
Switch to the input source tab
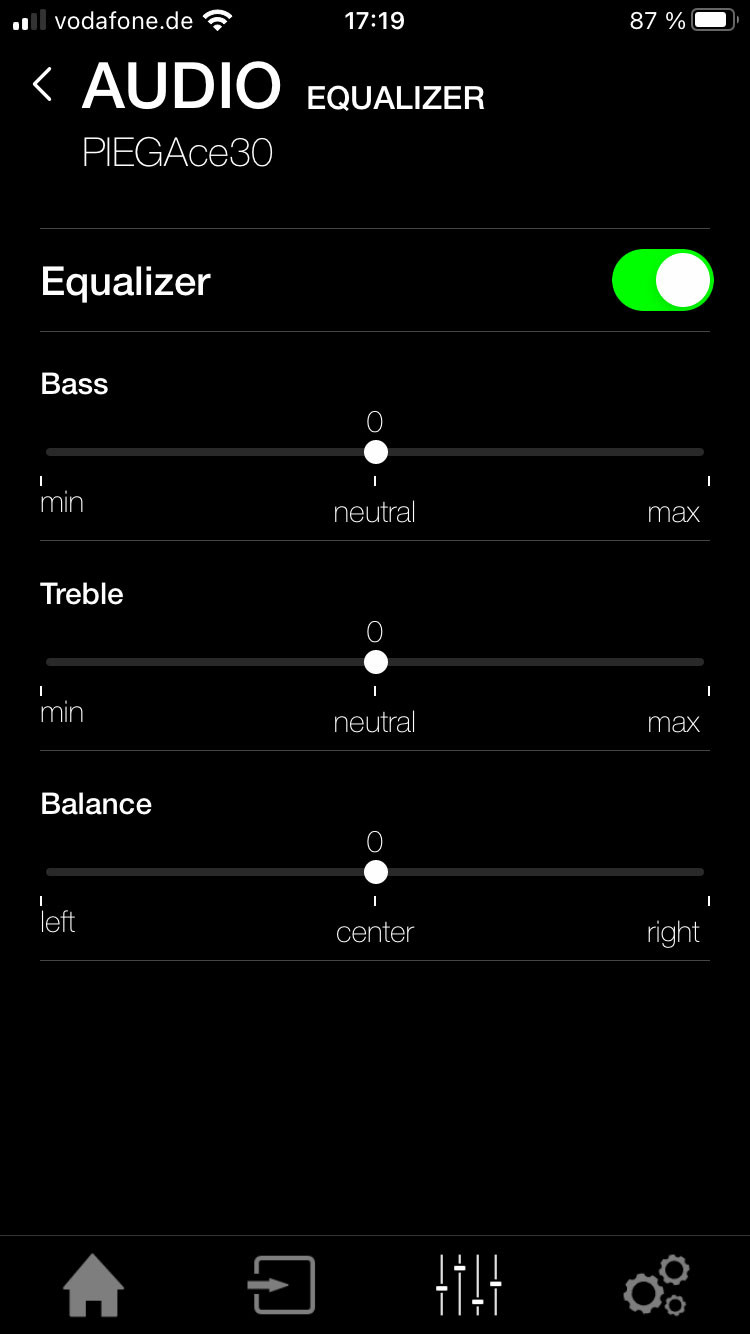pyautogui.click(x=281, y=1285)
